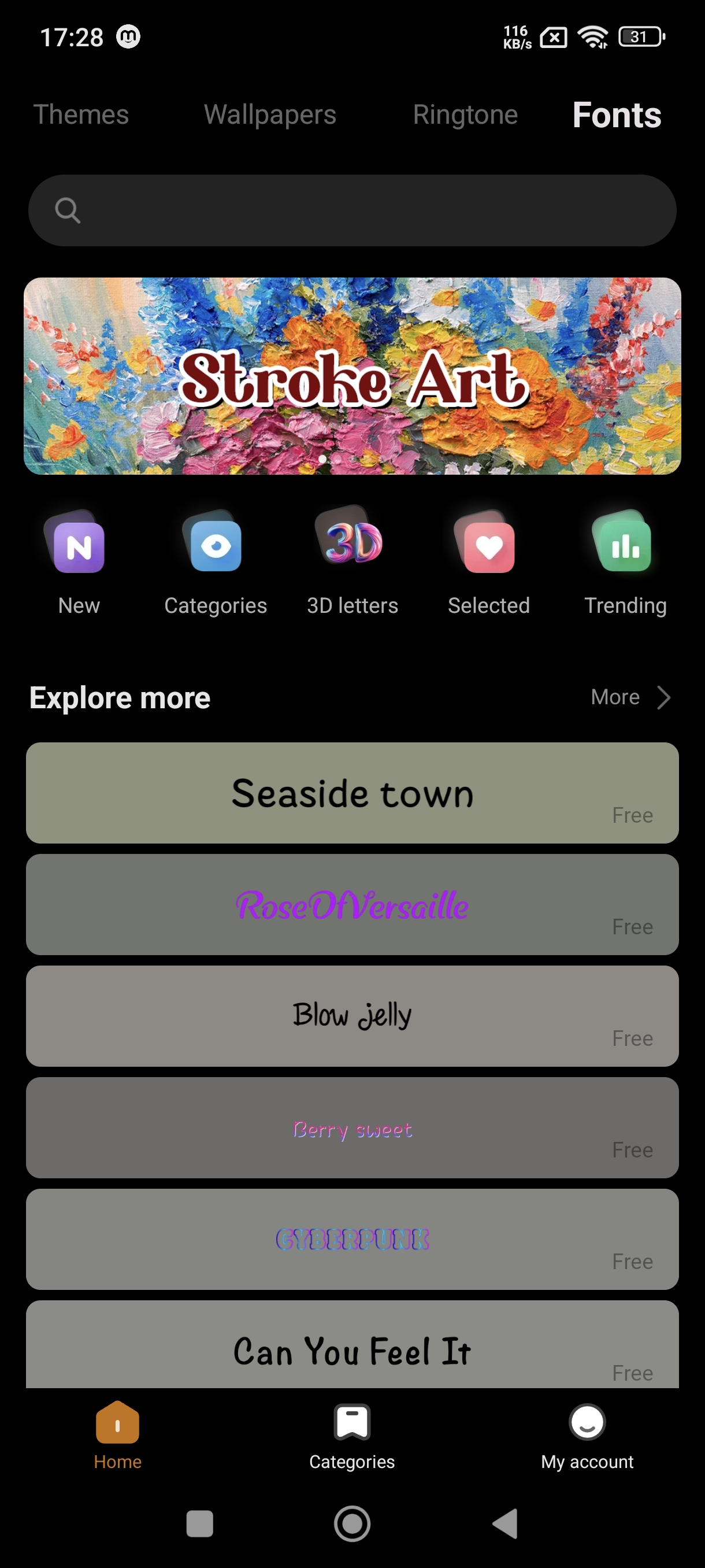Switch to the Themes tab

click(x=81, y=115)
